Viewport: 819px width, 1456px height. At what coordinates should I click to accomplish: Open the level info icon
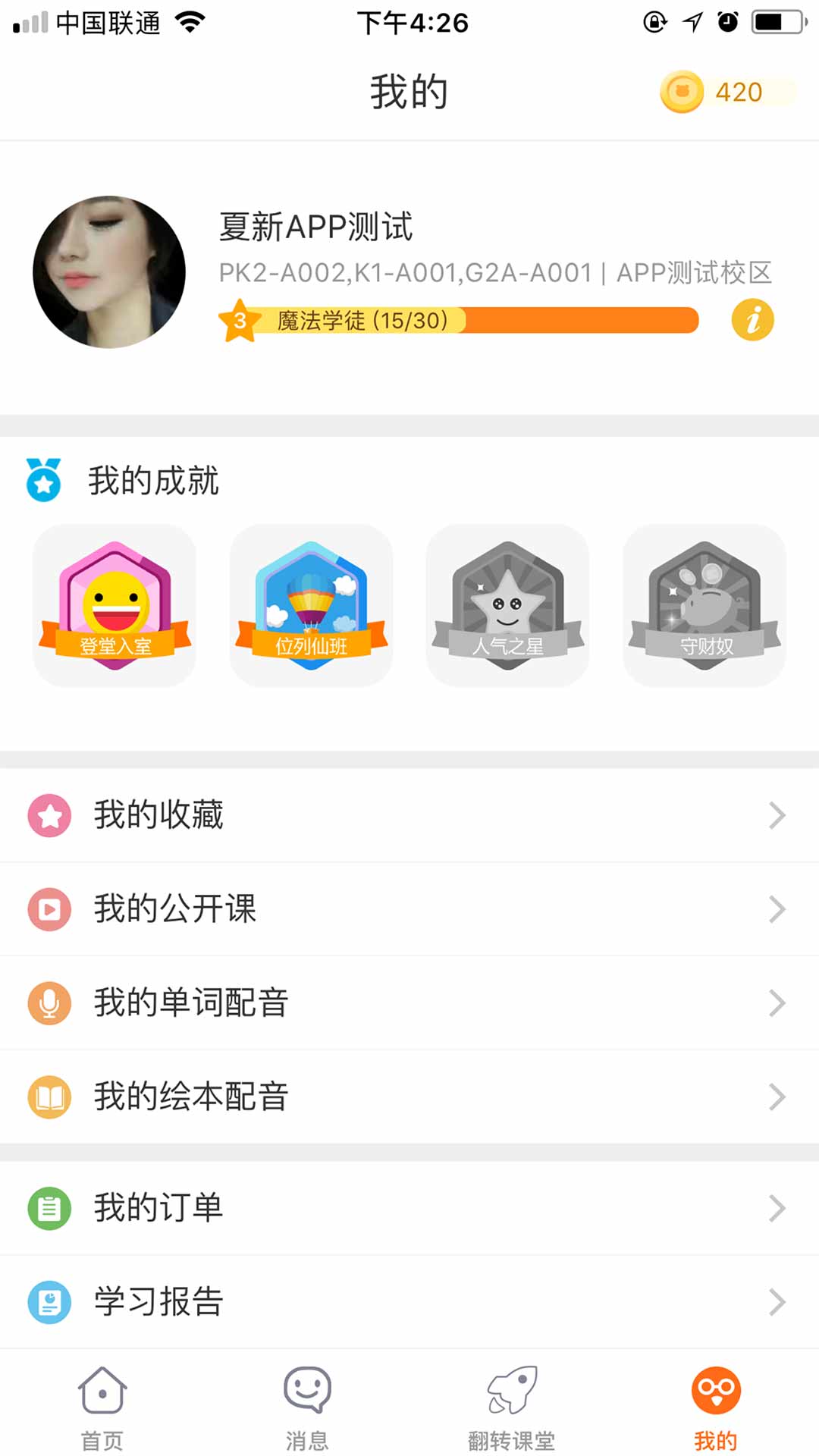pos(752,320)
